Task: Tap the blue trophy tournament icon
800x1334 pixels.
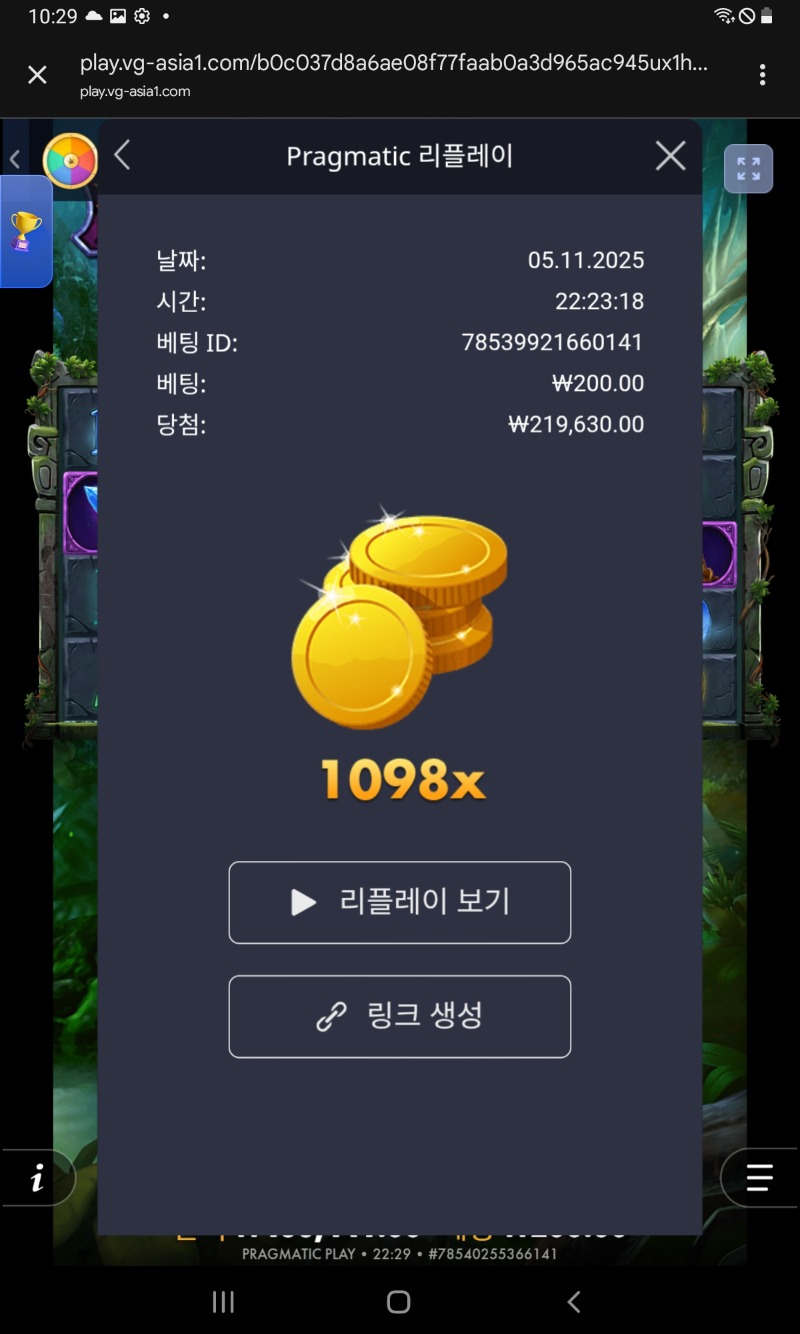Action: [25, 230]
